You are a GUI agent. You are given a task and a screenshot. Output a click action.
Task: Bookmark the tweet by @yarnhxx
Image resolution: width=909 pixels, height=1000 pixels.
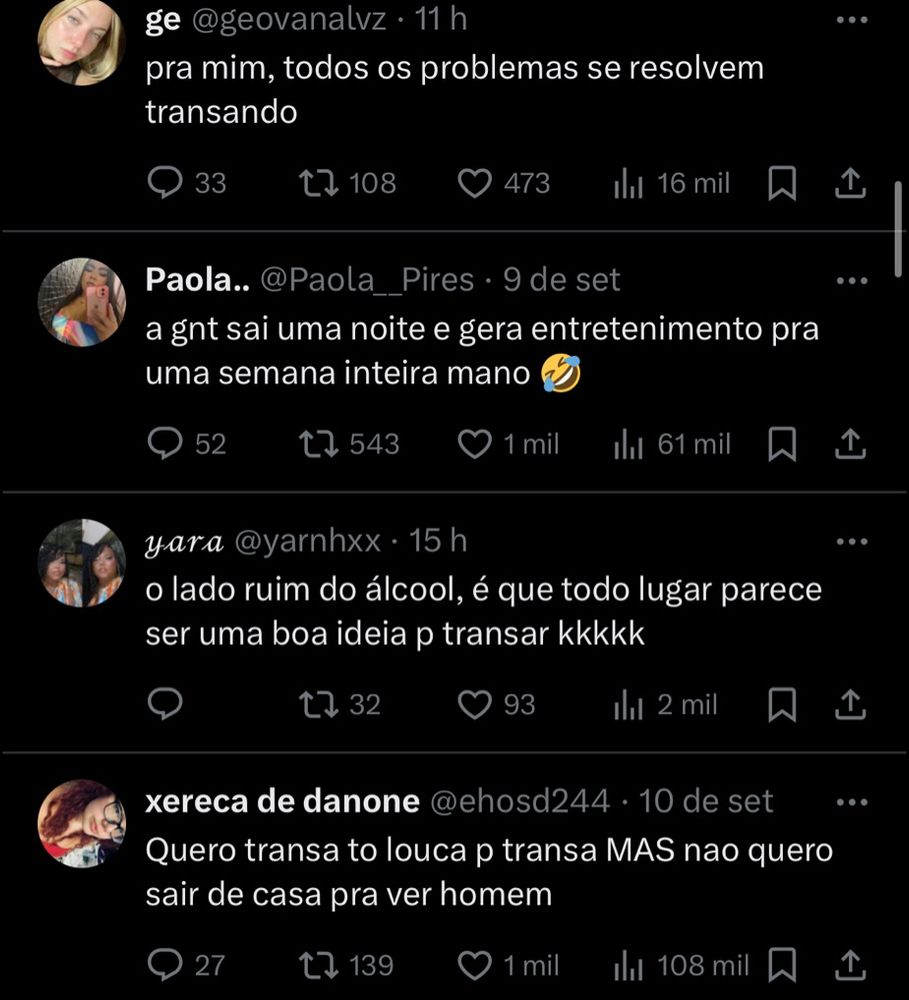click(782, 705)
